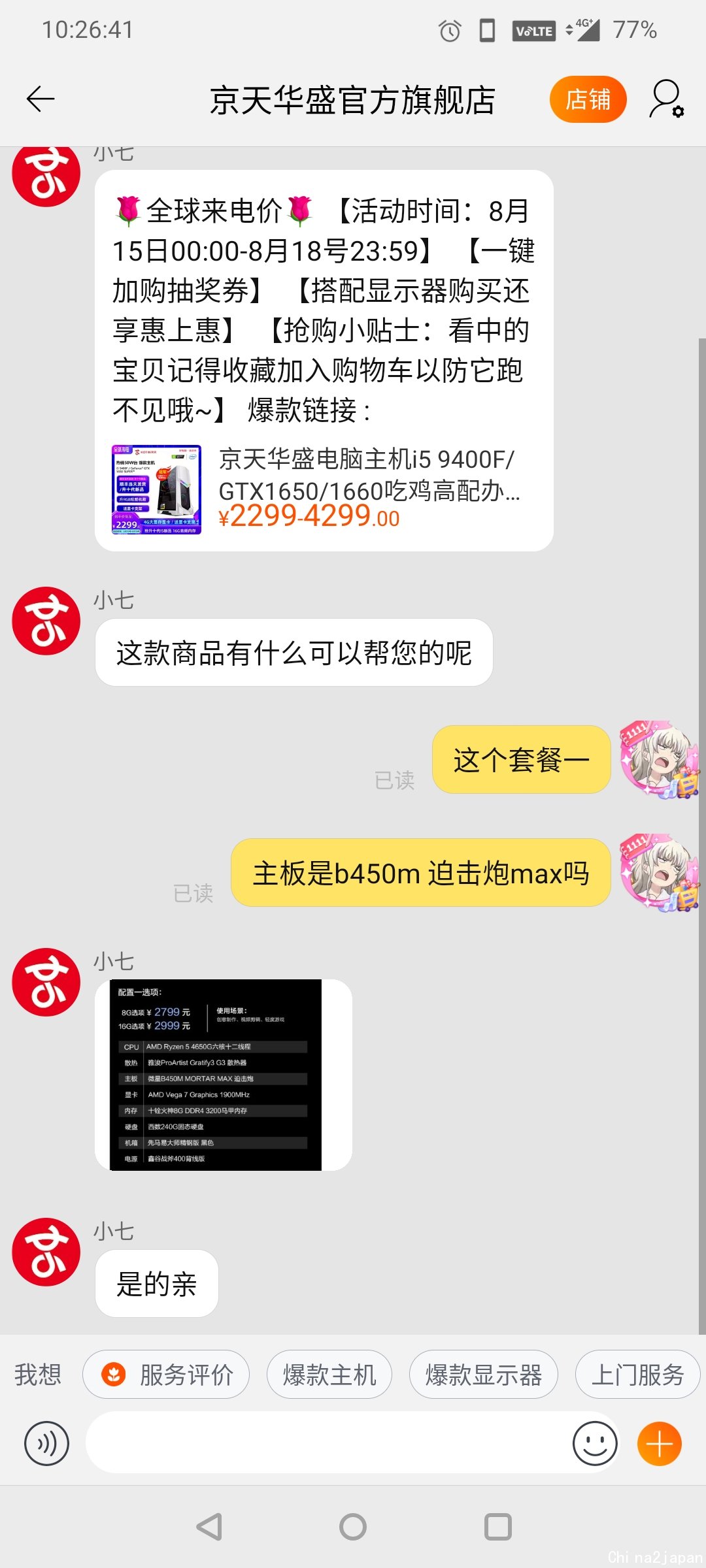The height and width of the screenshot is (1568, 706).
Task: Select the 上门服务 quick chip
Action: 637,1375
